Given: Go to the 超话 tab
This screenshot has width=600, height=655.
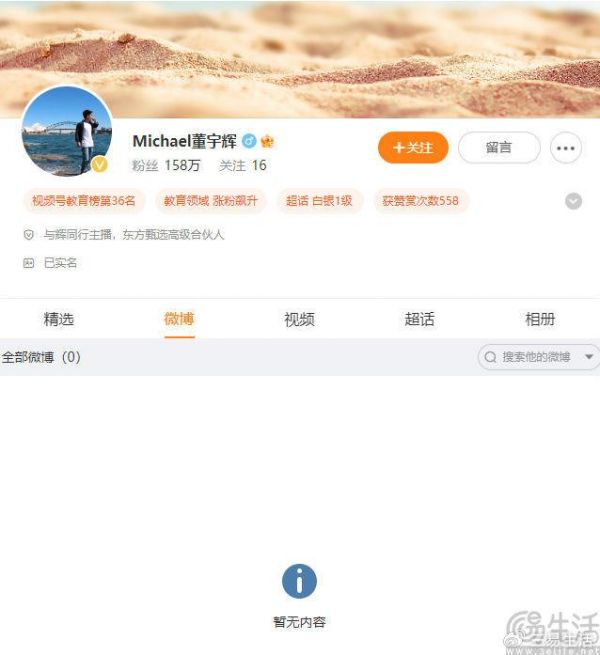Looking at the screenshot, I should pyautogui.click(x=419, y=319).
